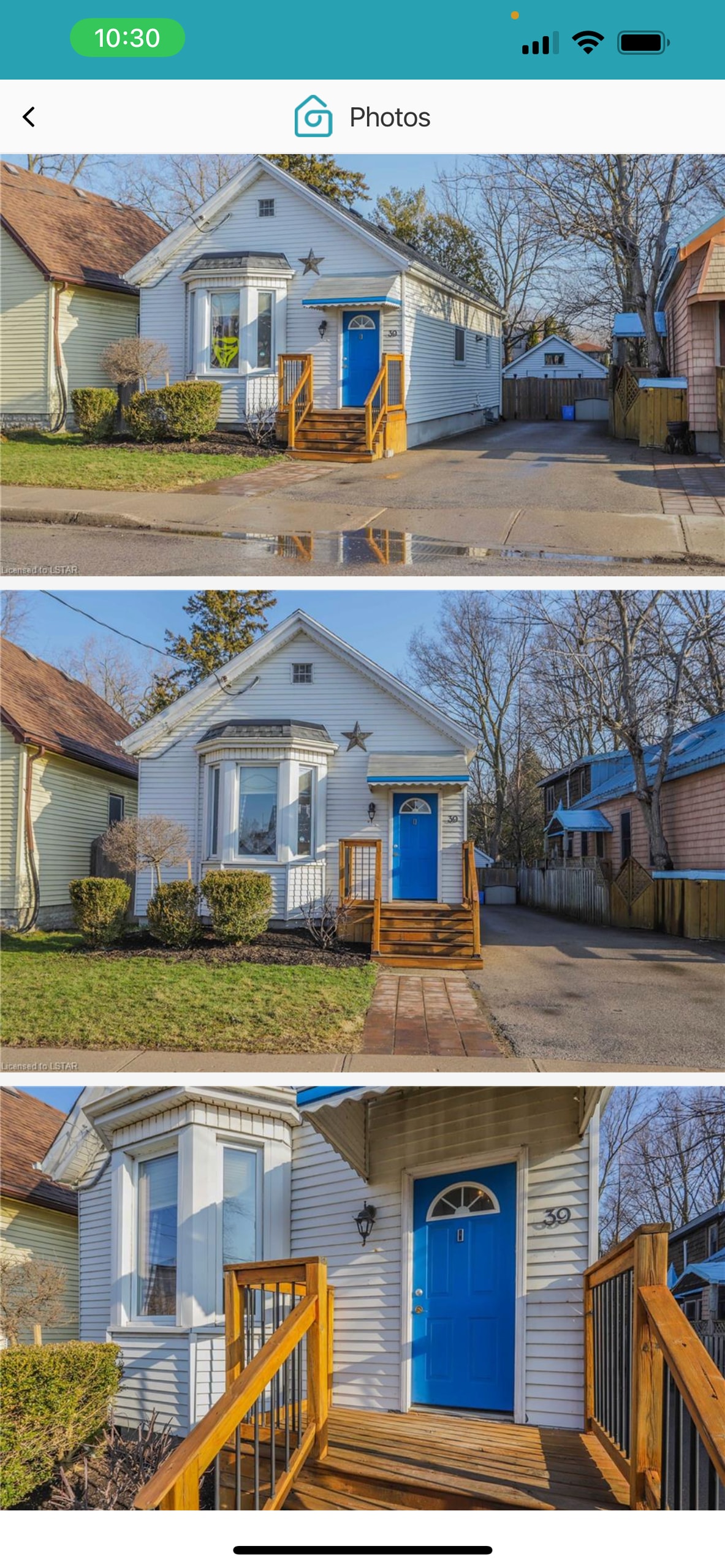The height and width of the screenshot is (1568, 725).
Task: Open the second front-view house photo
Action: 362,831
